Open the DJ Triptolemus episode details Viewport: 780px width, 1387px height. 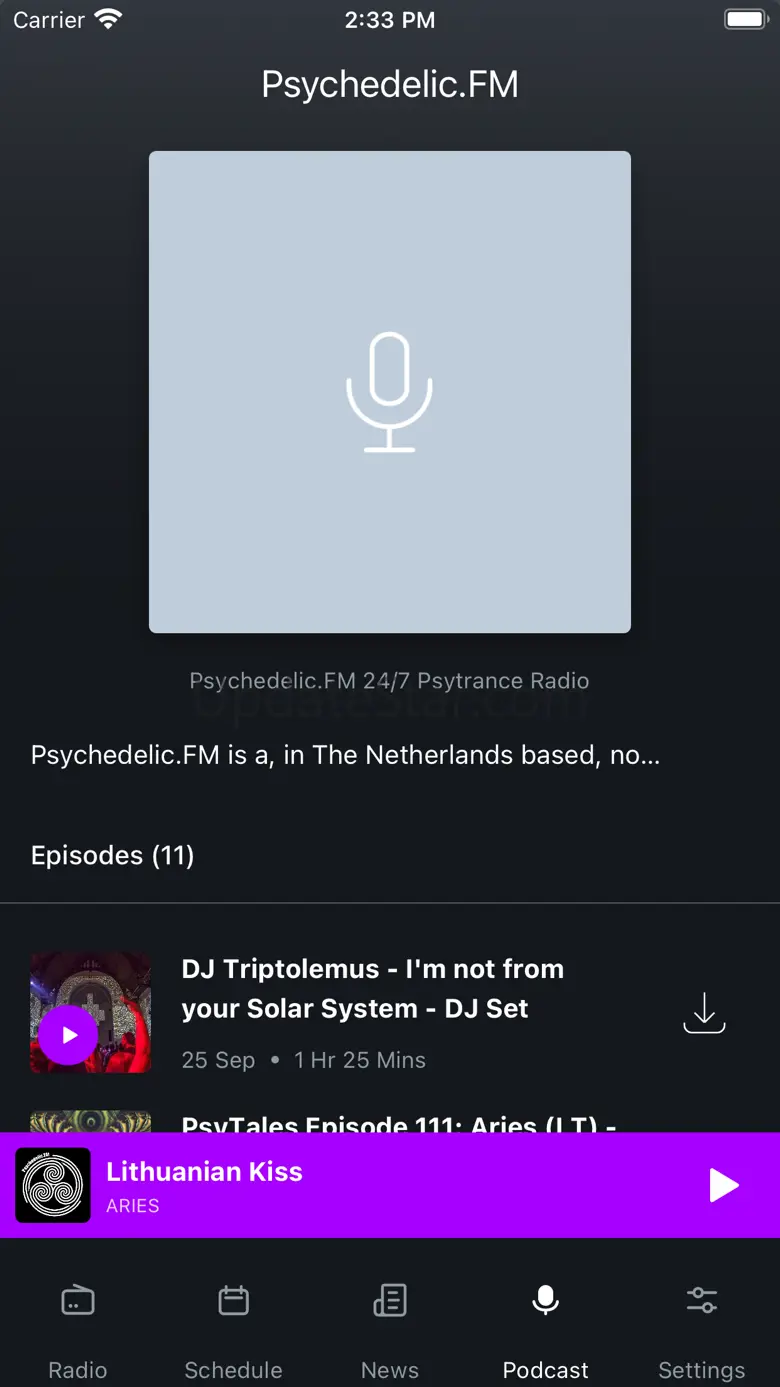(x=372, y=989)
